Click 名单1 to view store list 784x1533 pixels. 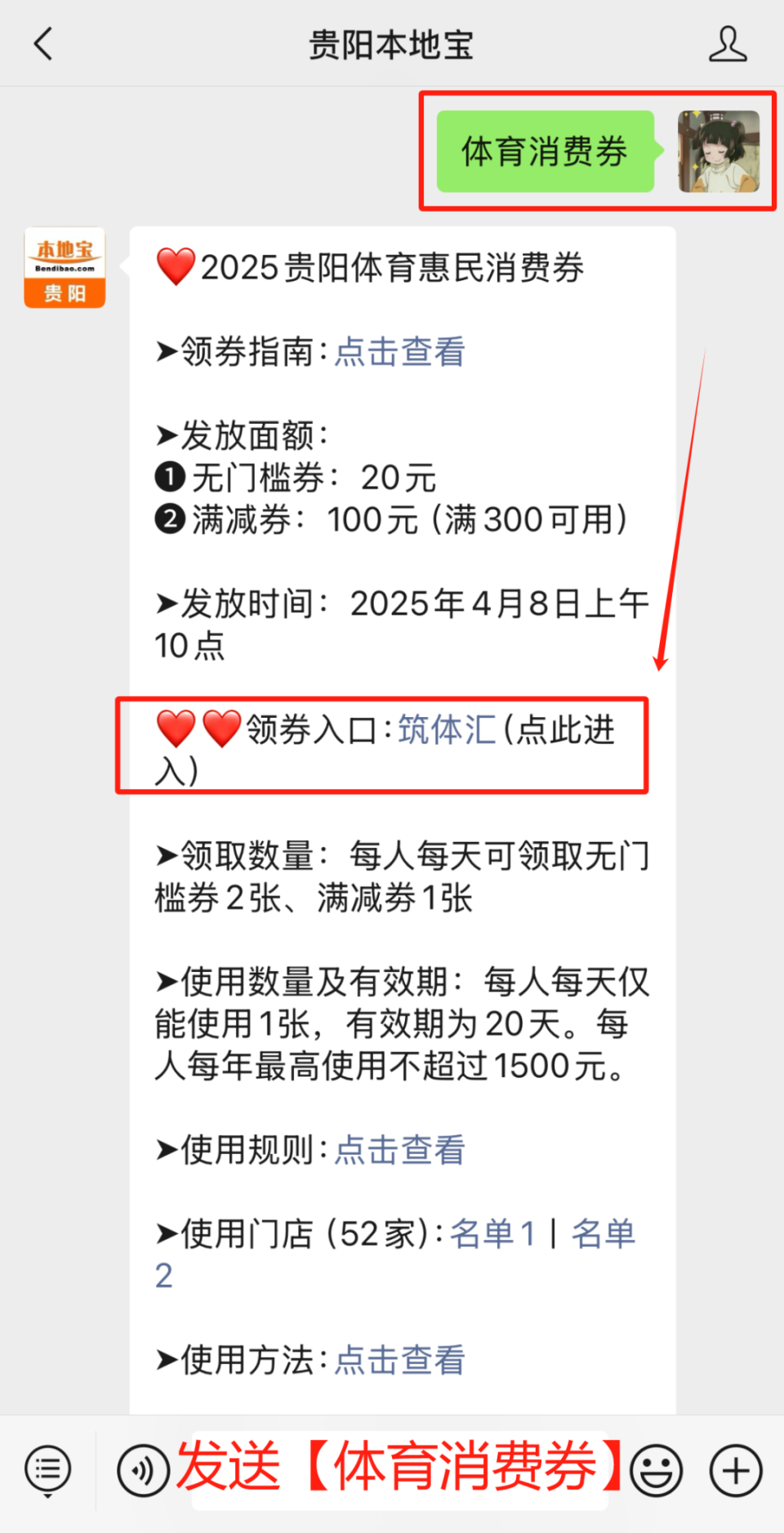coord(493,1233)
